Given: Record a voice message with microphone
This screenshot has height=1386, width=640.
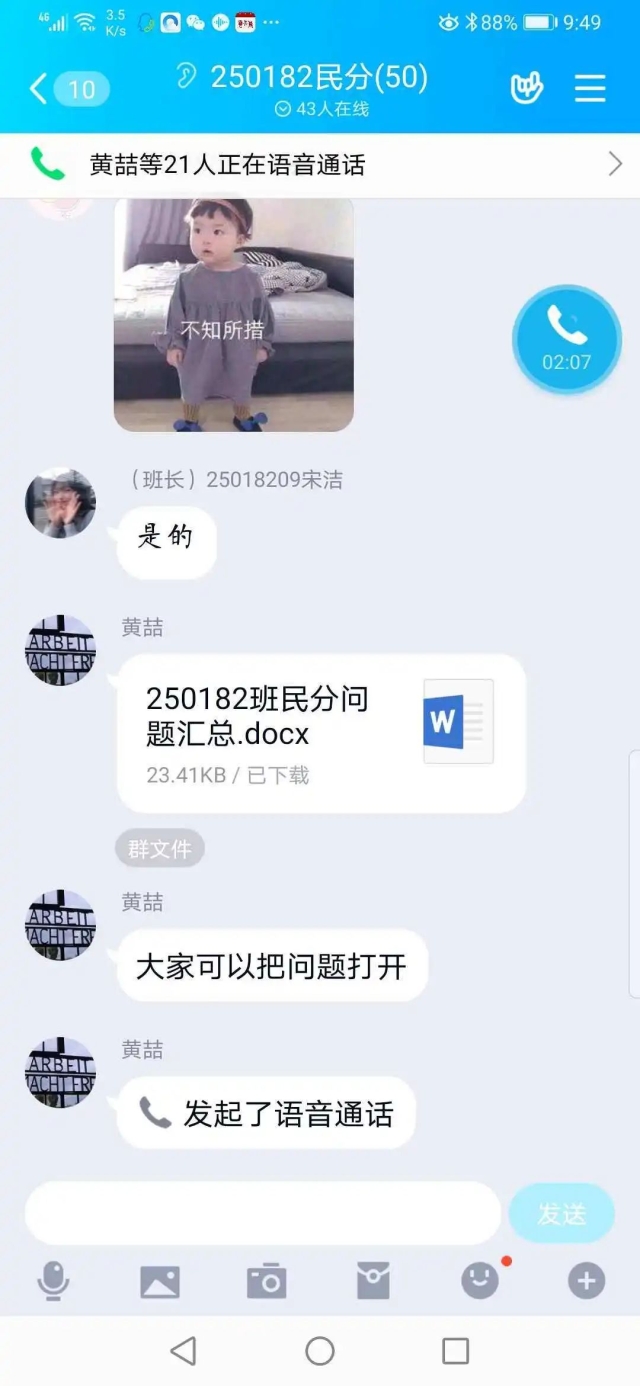Looking at the screenshot, I should point(53,1280).
